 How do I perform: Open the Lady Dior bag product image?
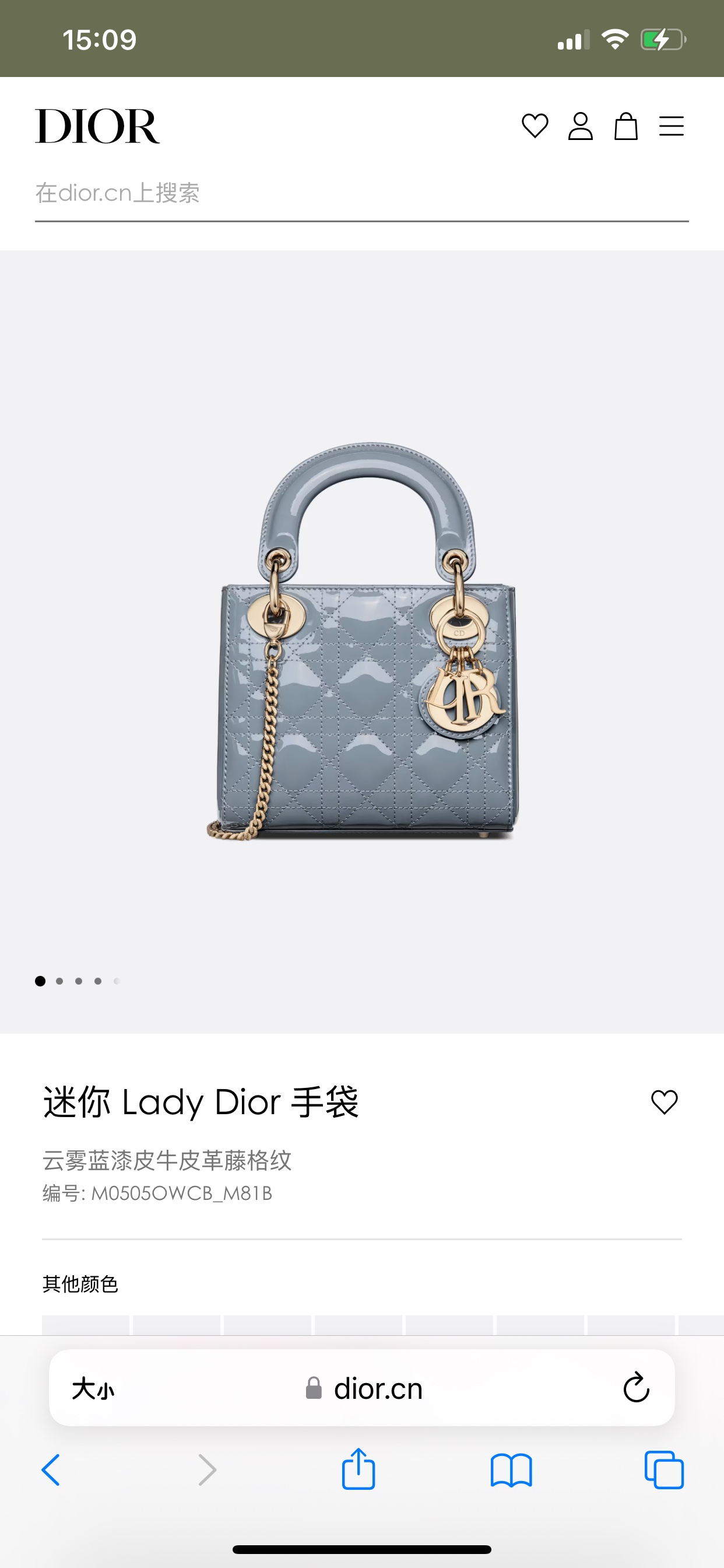click(363, 640)
